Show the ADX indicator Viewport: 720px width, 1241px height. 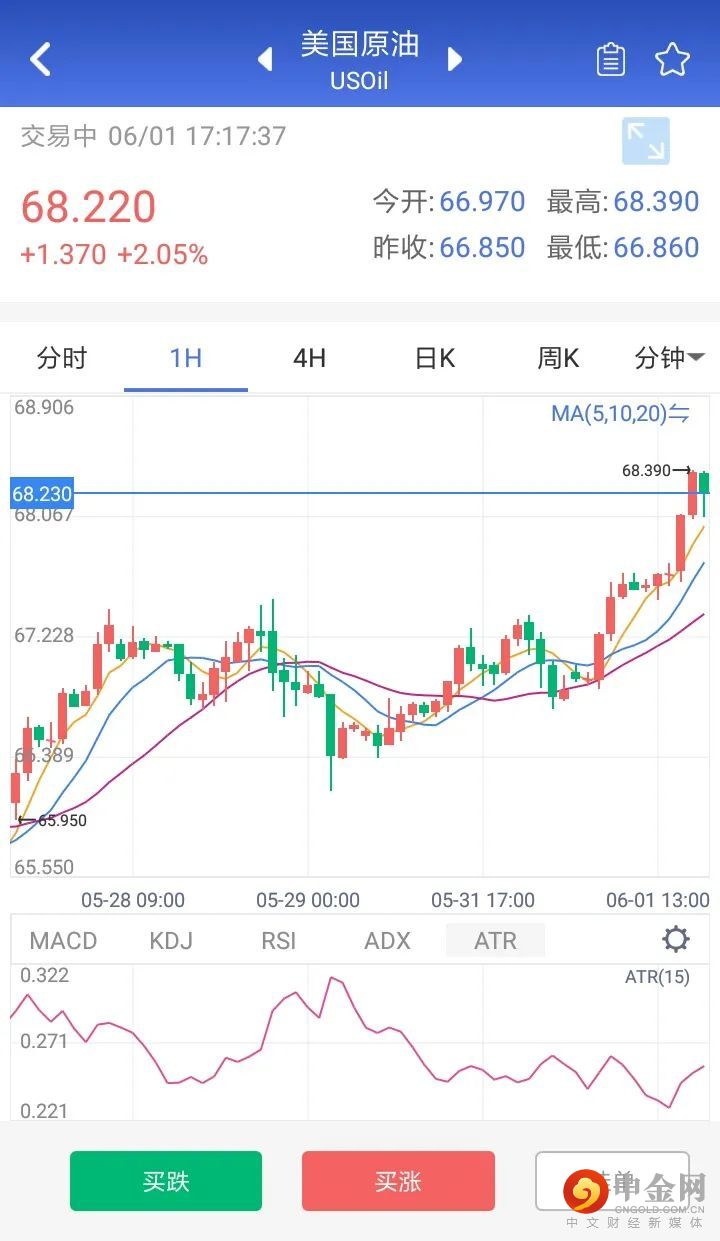[388, 941]
